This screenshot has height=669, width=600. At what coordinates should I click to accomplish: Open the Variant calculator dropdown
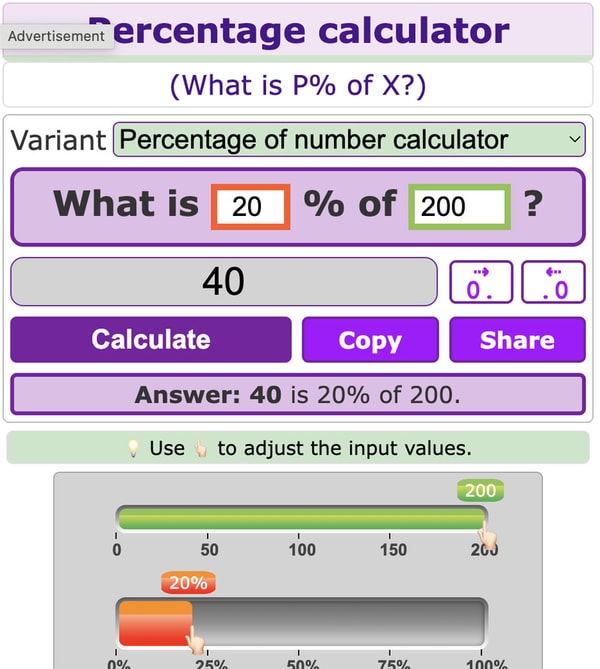click(x=349, y=140)
